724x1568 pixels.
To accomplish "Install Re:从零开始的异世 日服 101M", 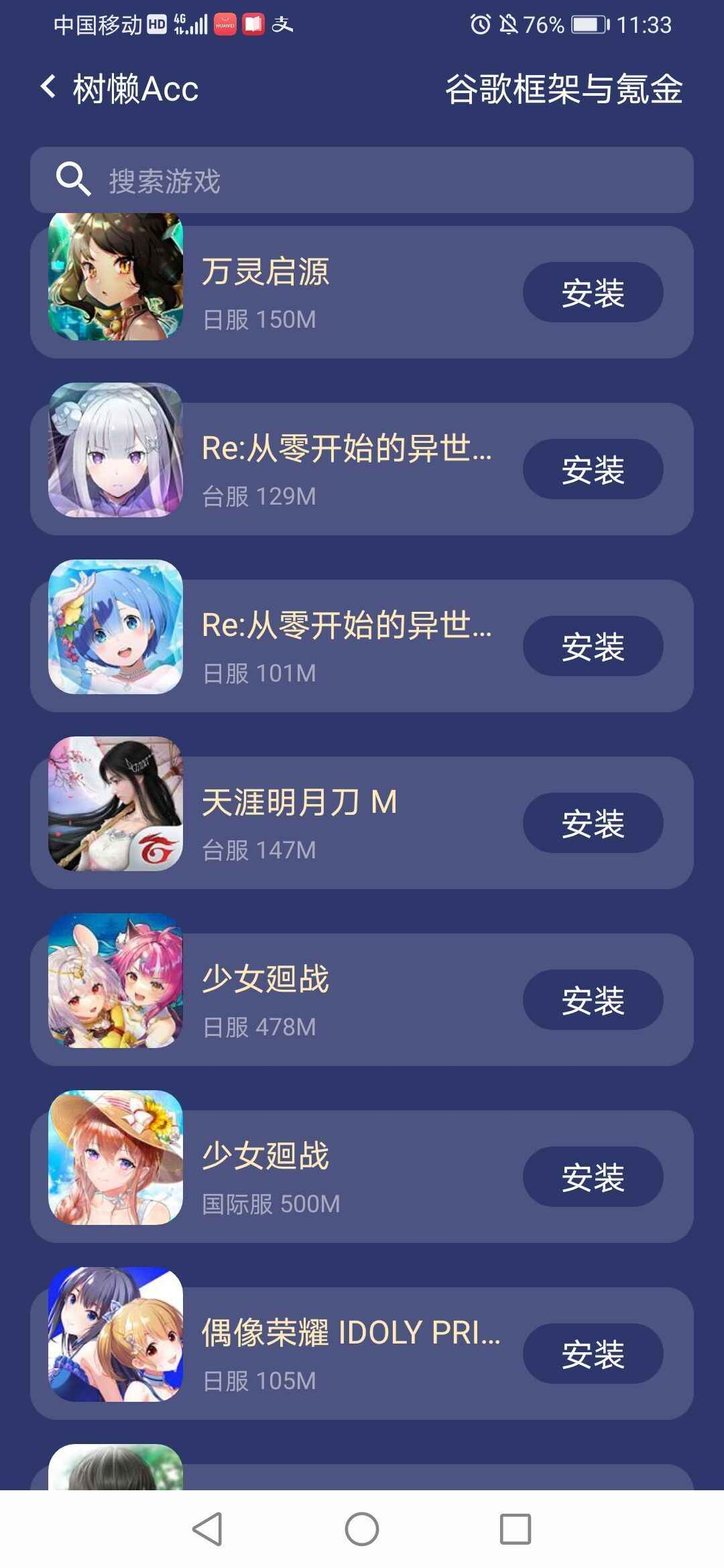I will point(593,646).
